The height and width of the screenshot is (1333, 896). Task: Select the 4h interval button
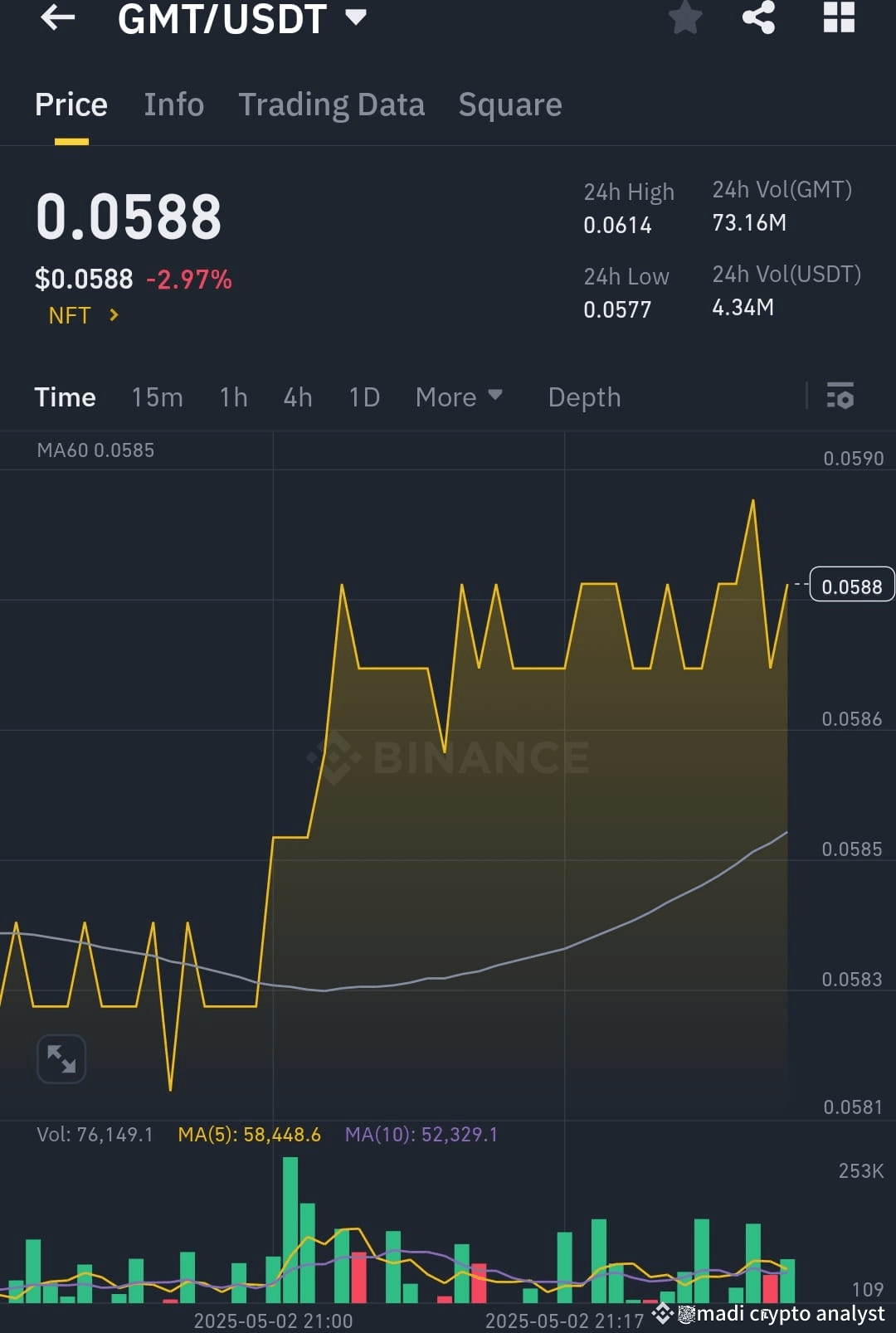[297, 397]
